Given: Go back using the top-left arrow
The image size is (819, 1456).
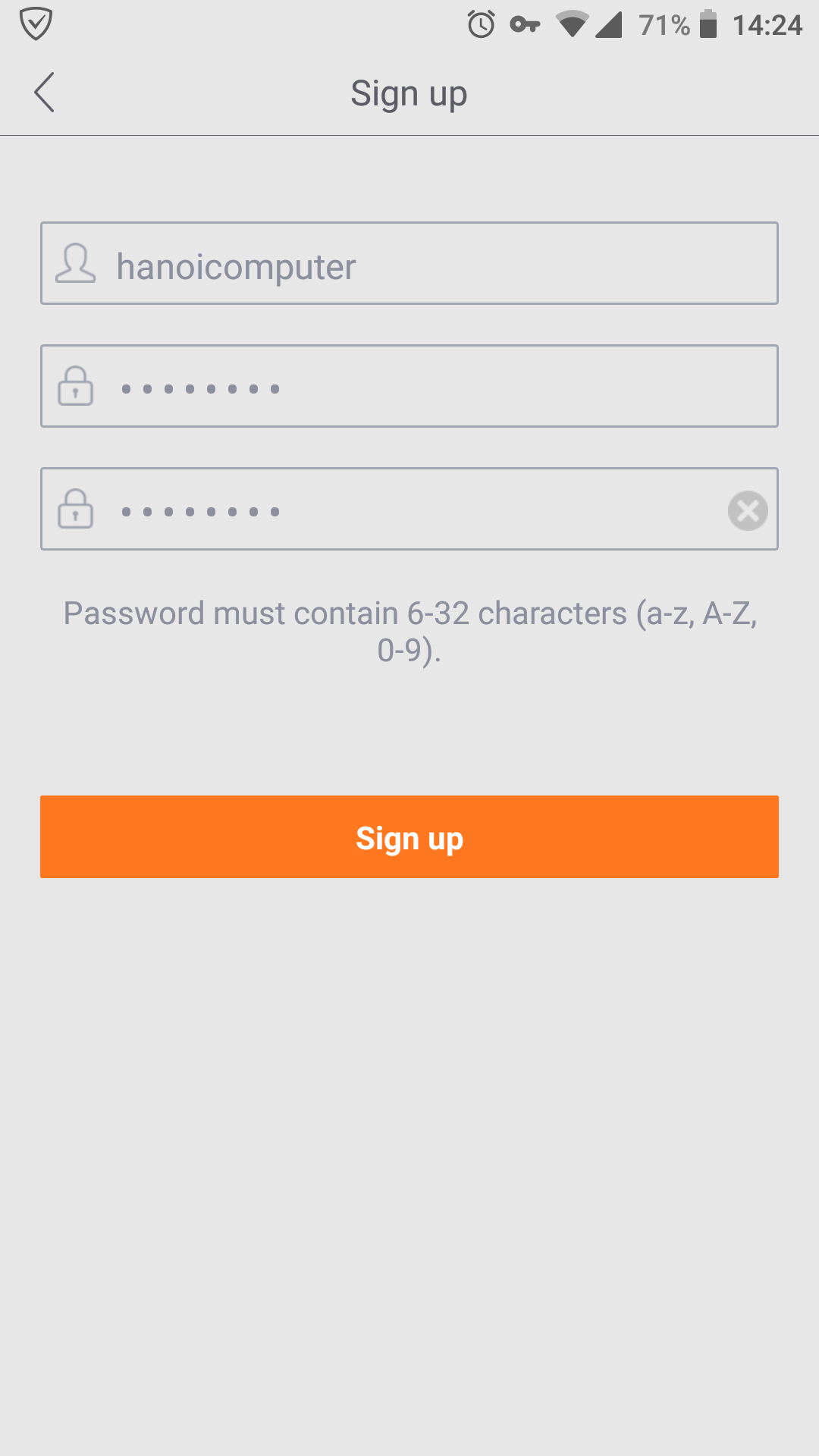Looking at the screenshot, I should pyautogui.click(x=44, y=93).
